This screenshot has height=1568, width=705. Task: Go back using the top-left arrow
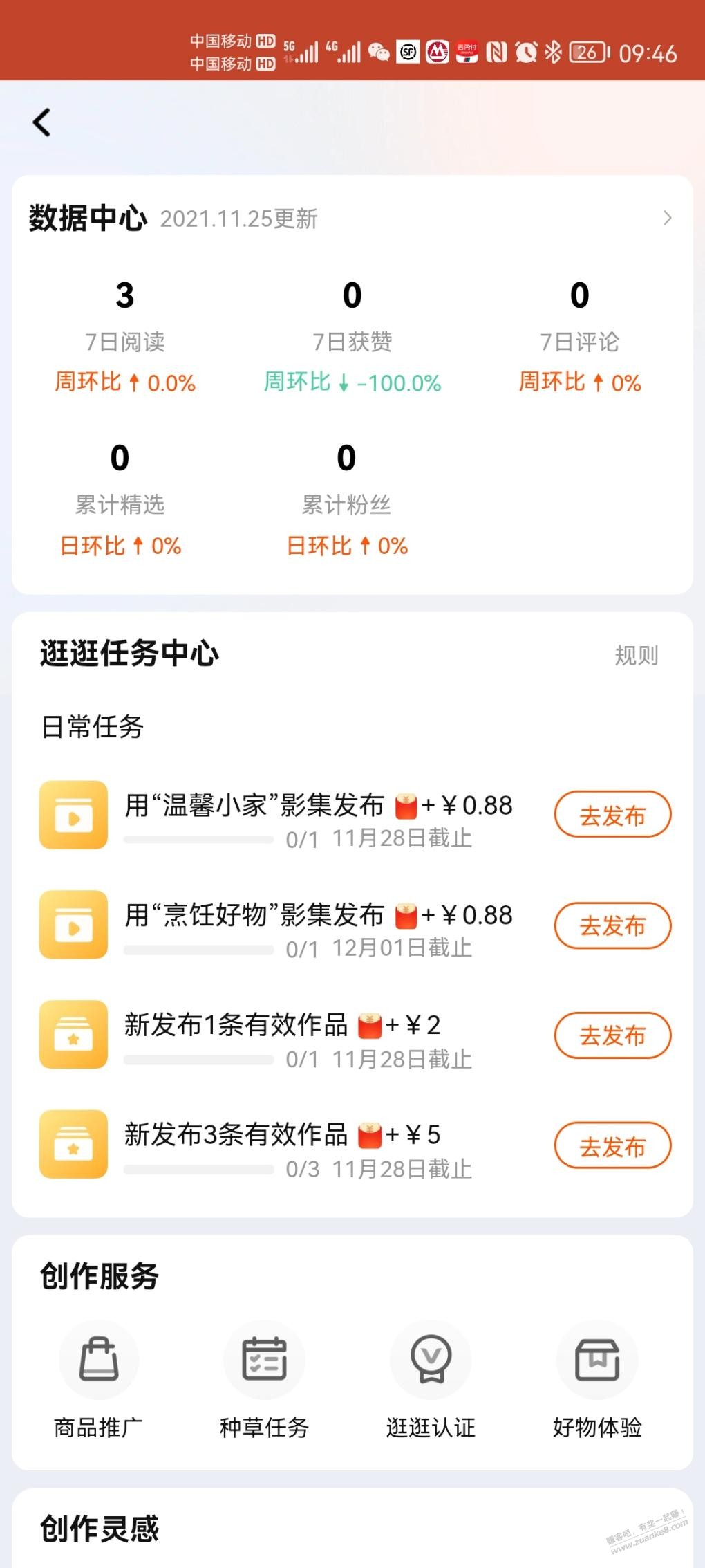coord(41,122)
